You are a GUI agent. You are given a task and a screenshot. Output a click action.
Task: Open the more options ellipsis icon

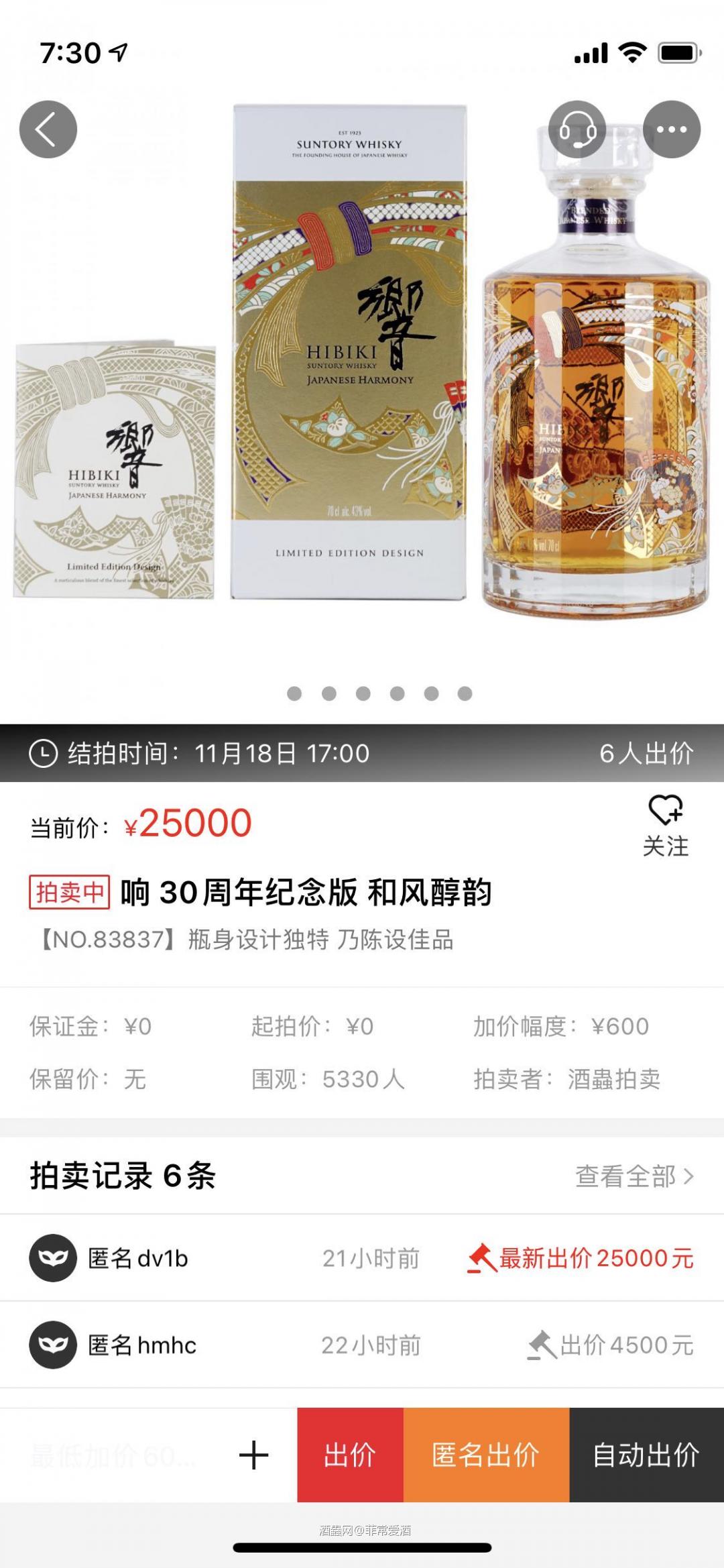pyautogui.click(x=672, y=131)
